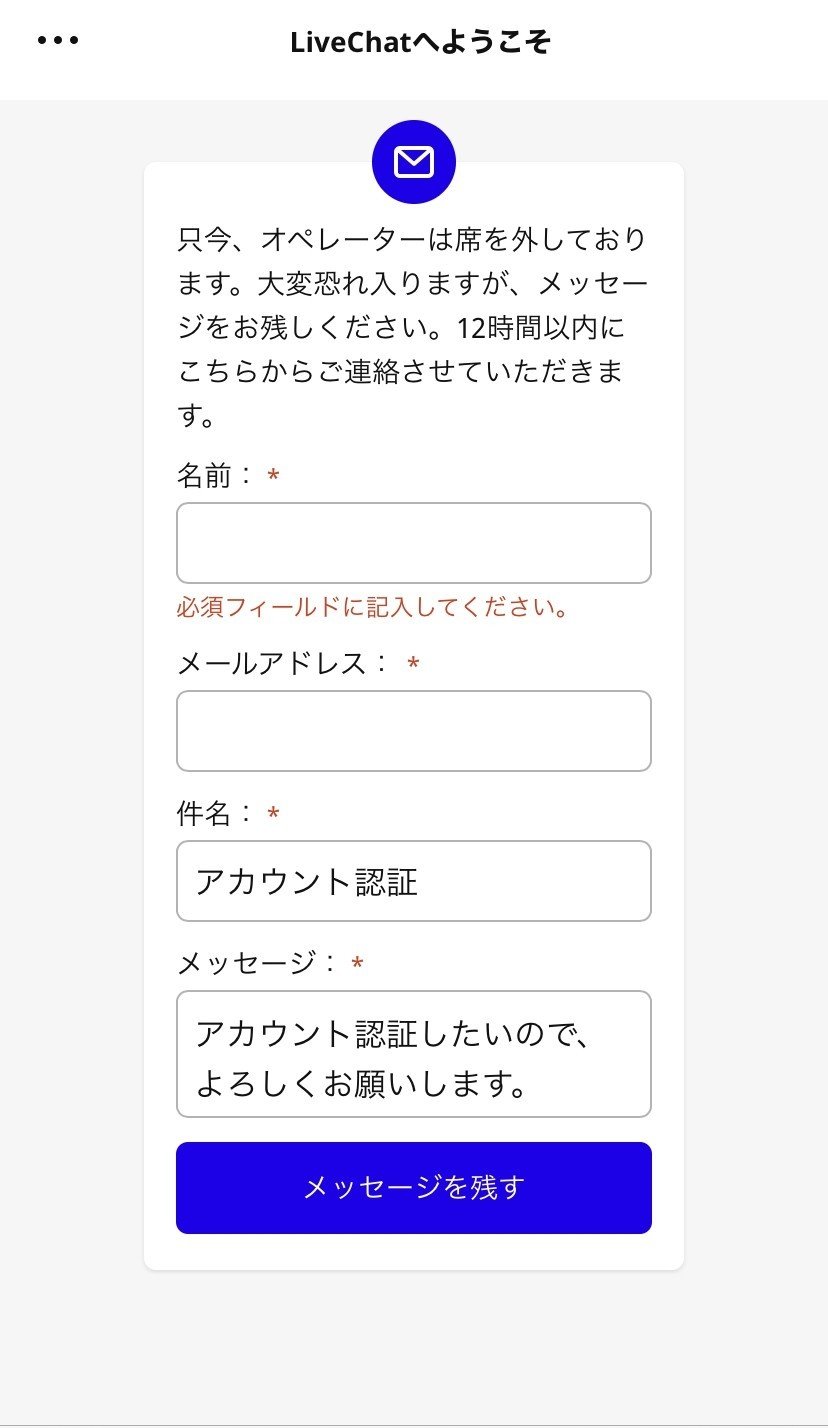This screenshot has height=1428, width=828.
Task: Click the 件名 subject field showing アカウント認証
Action: click(x=414, y=880)
